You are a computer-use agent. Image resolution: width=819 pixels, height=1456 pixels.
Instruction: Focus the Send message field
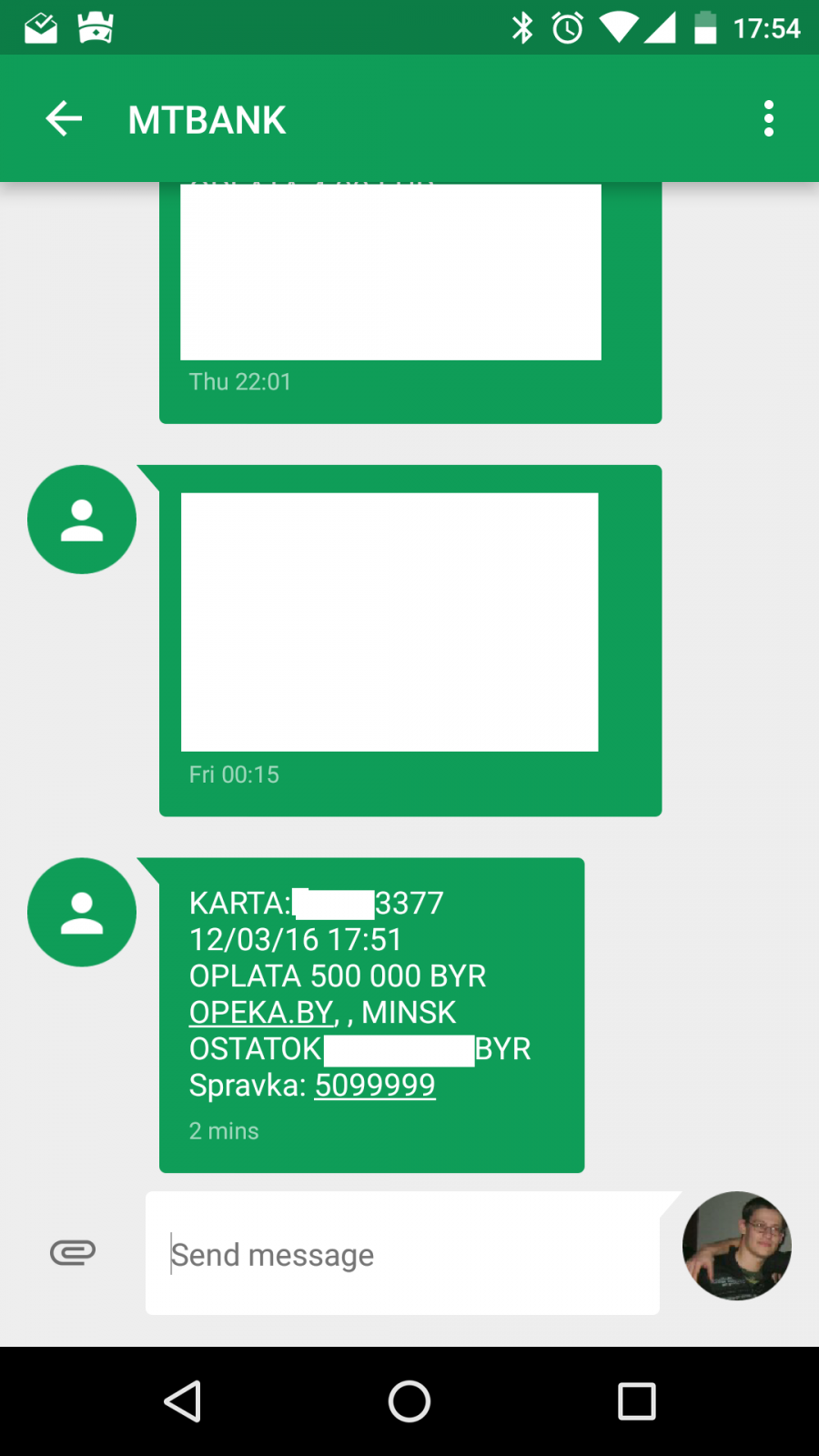[402, 1254]
